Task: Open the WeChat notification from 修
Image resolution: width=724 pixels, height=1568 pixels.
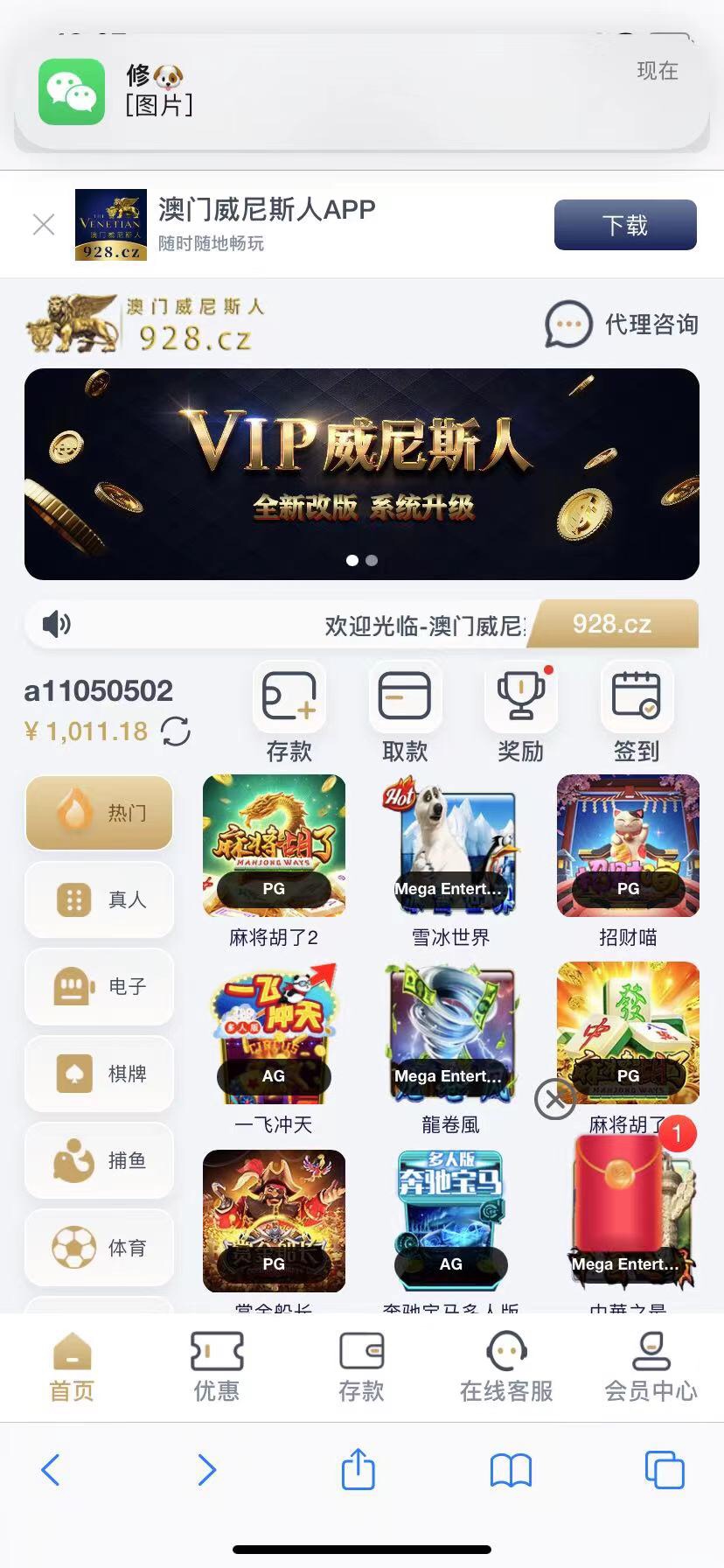Action: click(x=361, y=92)
